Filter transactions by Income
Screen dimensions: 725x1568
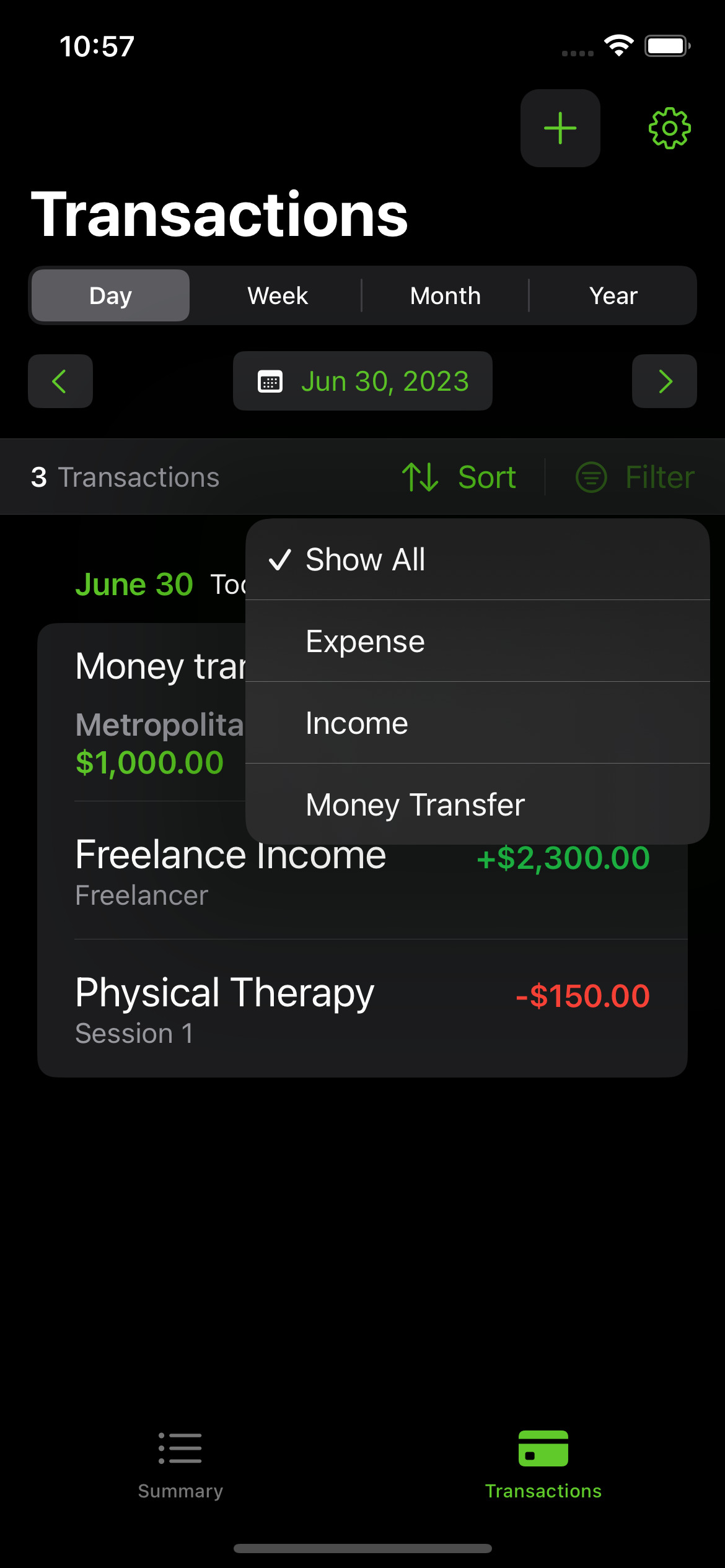click(x=478, y=723)
